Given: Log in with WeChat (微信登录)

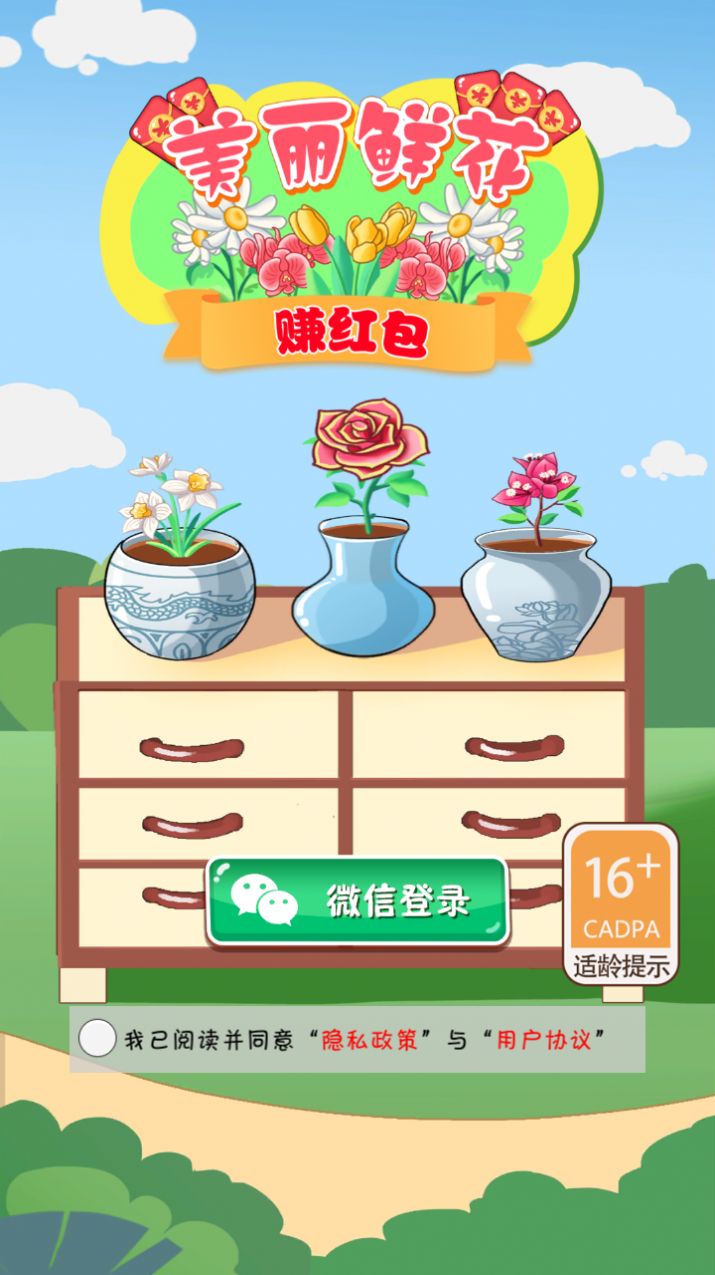Looking at the screenshot, I should coord(357,901).
